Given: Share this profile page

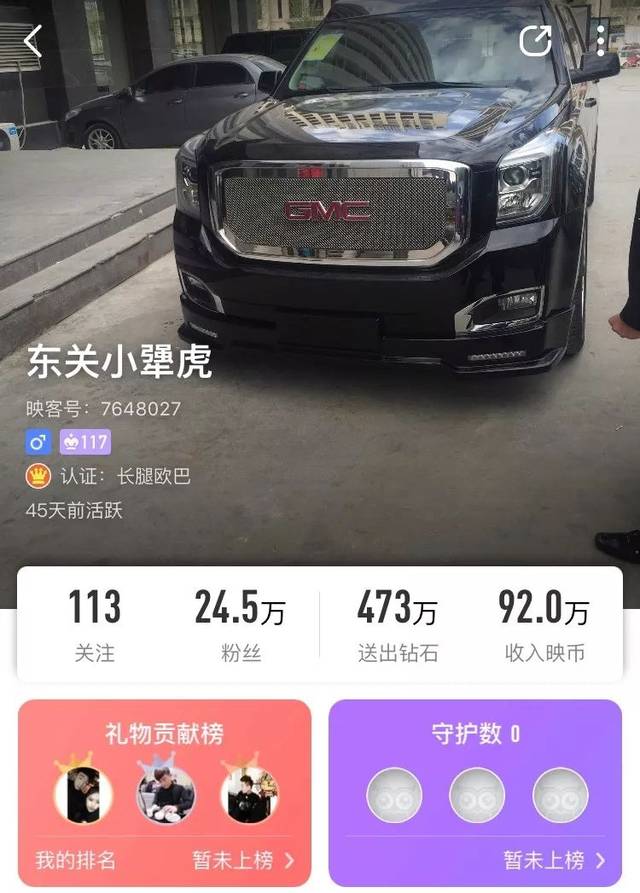Looking at the screenshot, I should tap(536, 41).
